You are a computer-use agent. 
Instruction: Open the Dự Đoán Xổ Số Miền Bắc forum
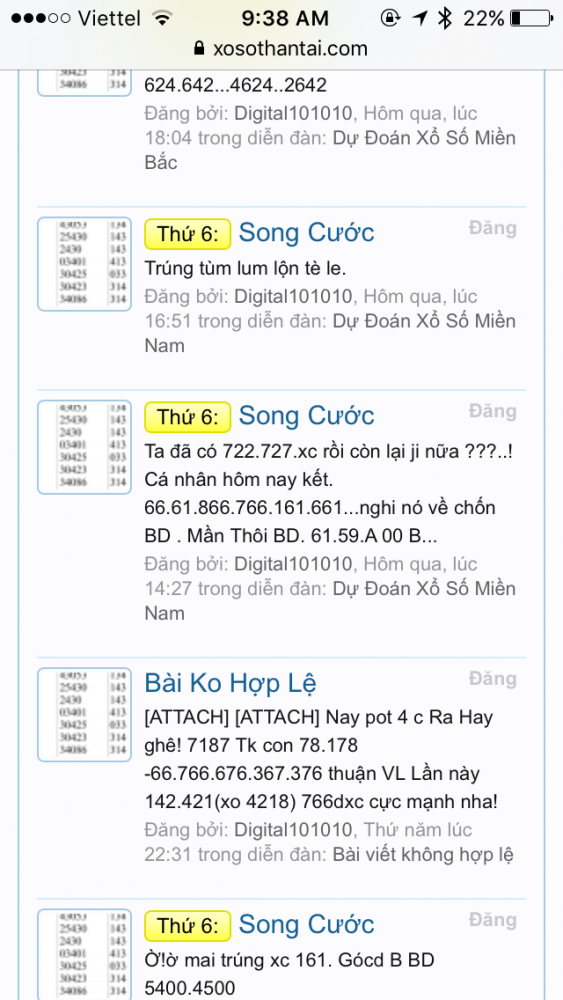click(330, 150)
